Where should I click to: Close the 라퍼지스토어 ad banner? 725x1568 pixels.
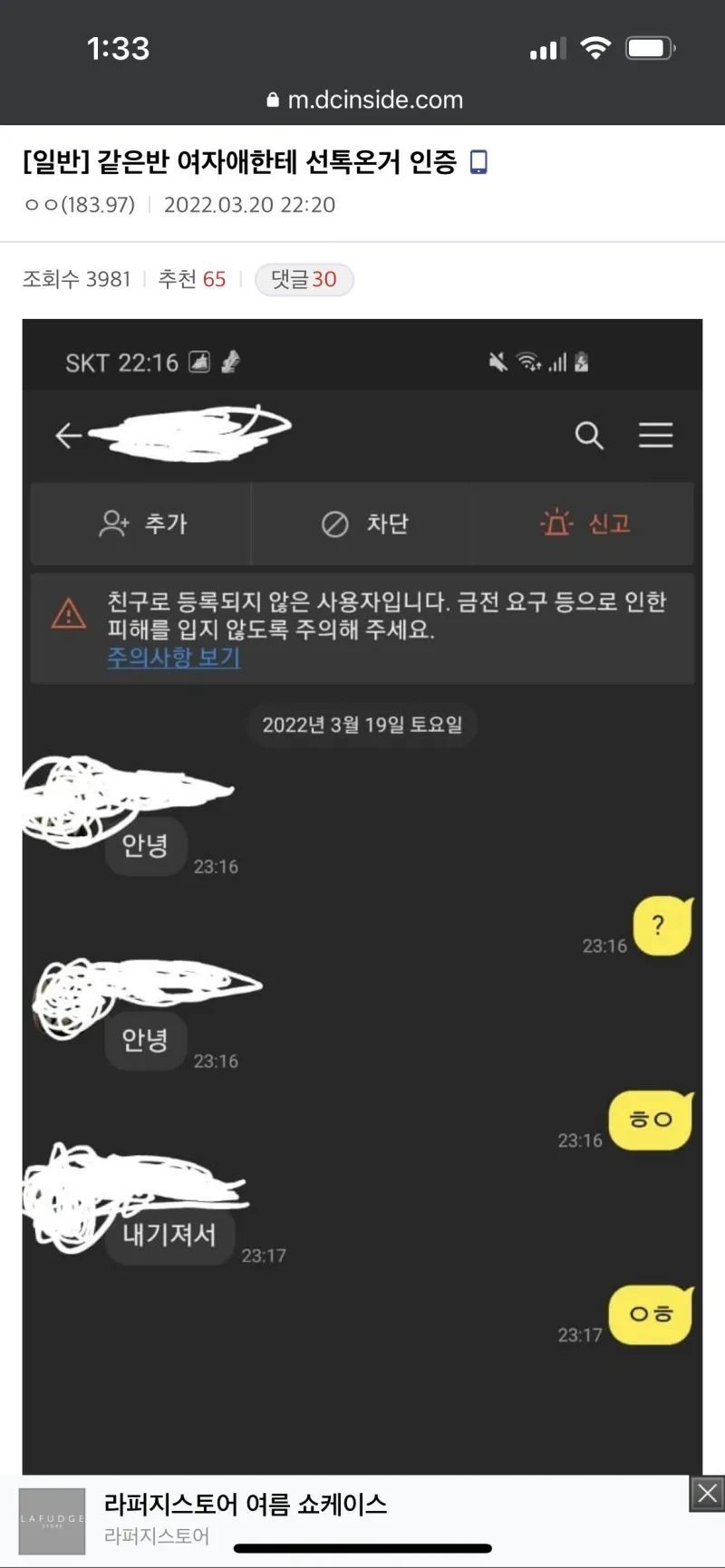707,1494
